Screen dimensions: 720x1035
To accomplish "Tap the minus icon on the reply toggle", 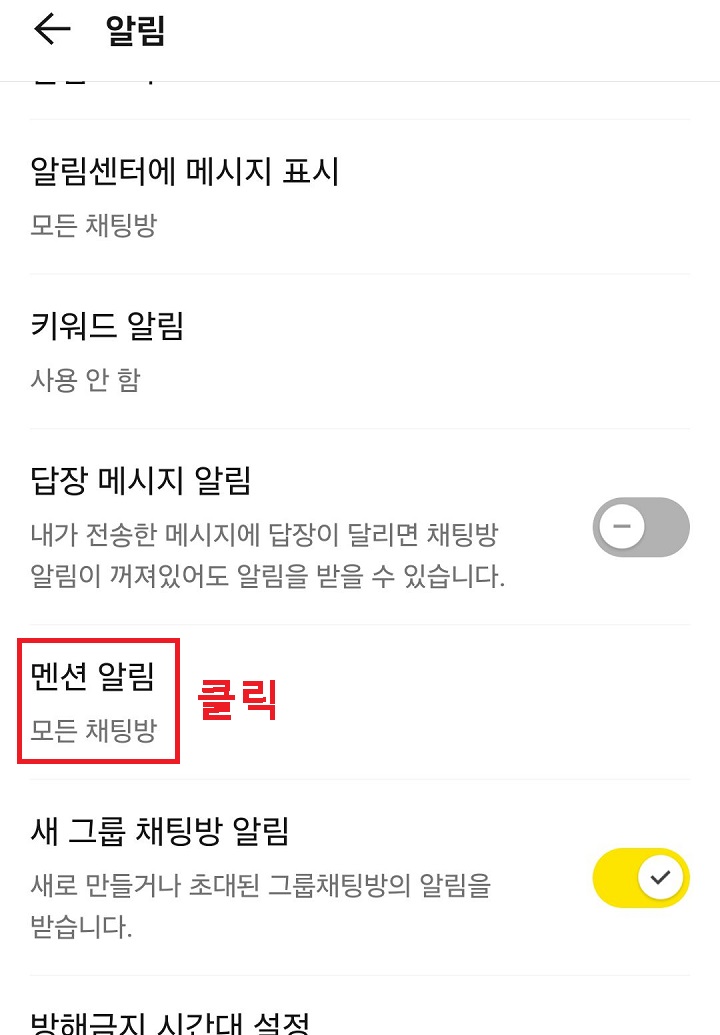I will click(x=622, y=527).
